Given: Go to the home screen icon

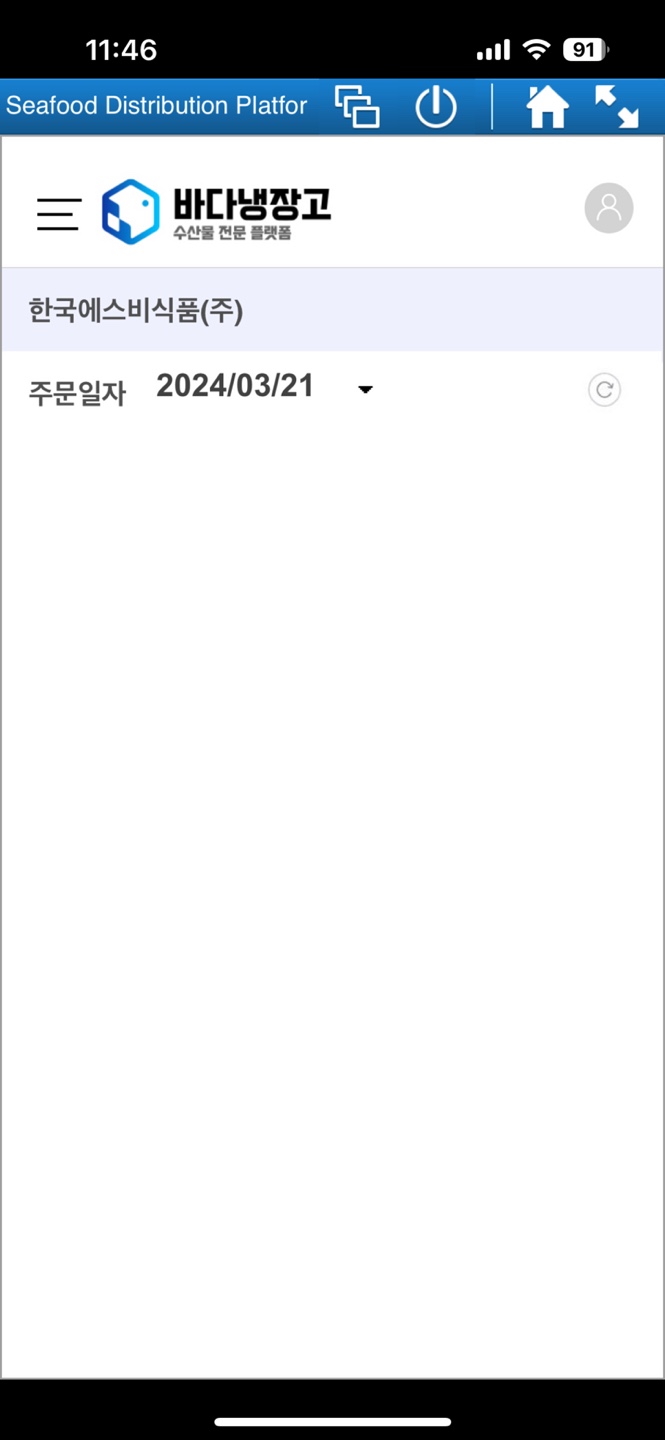Looking at the screenshot, I should click(547, 107).
